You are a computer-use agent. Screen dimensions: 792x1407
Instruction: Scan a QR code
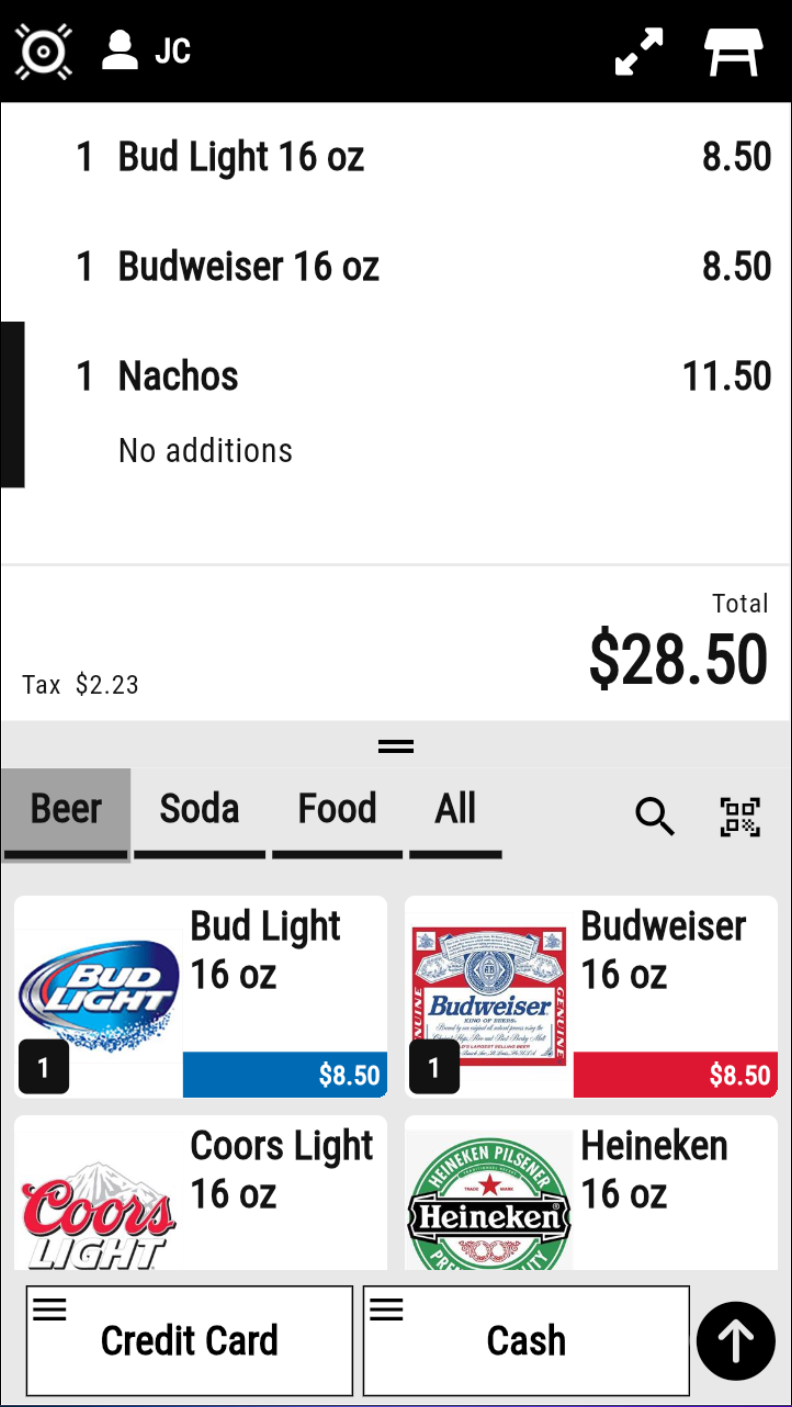coord(740,817)
